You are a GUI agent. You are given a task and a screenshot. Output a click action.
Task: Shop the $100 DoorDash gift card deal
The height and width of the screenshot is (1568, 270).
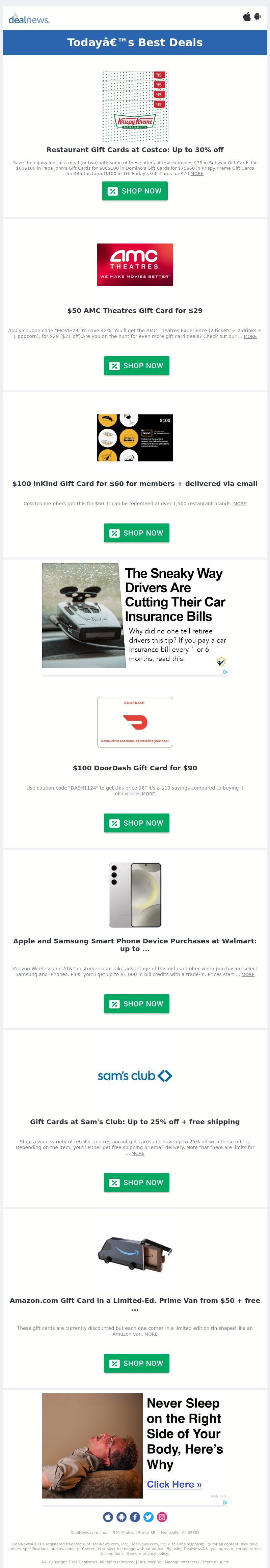tap(137, 823)
